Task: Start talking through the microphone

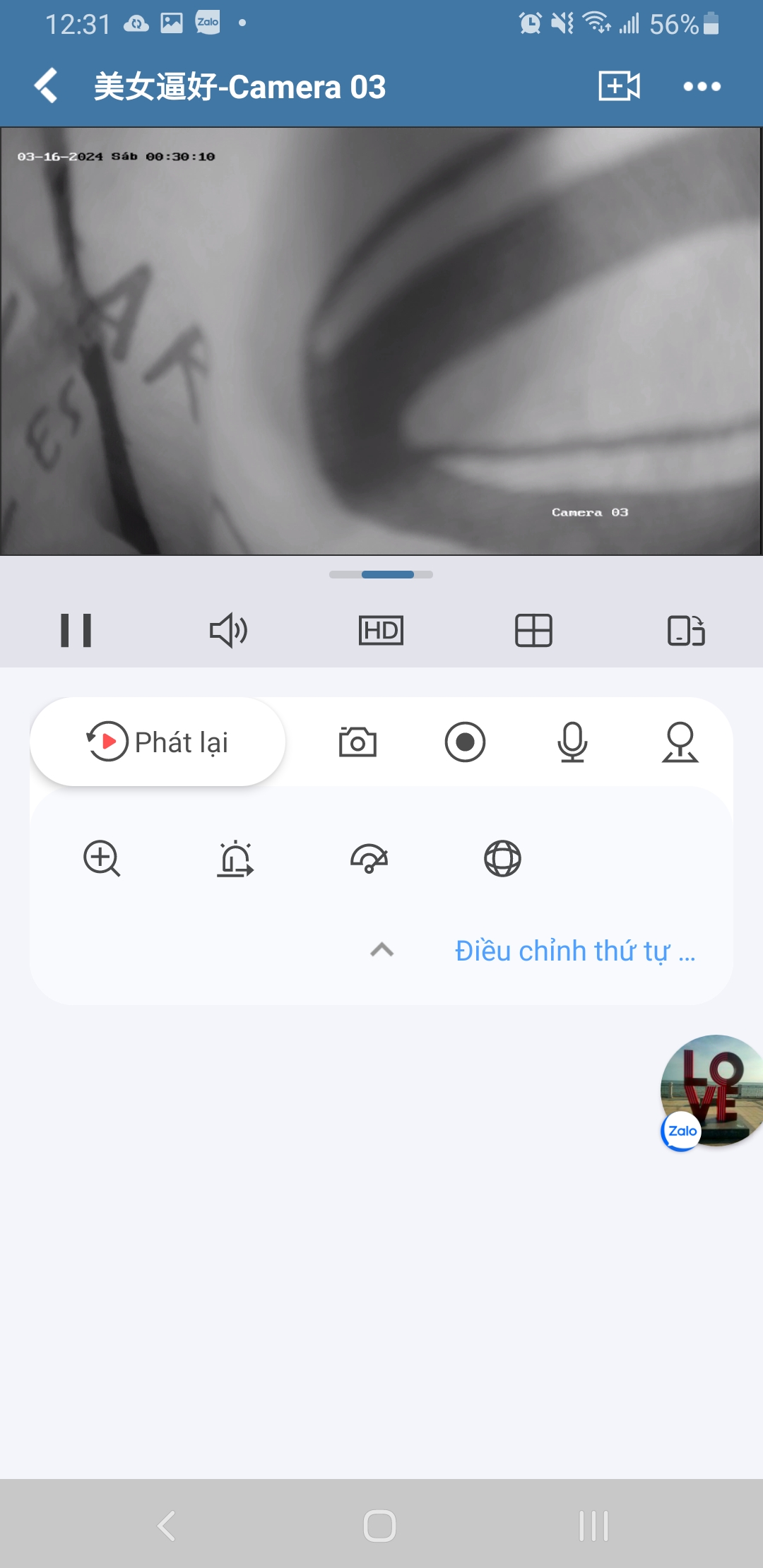Action: click(572, 742)
